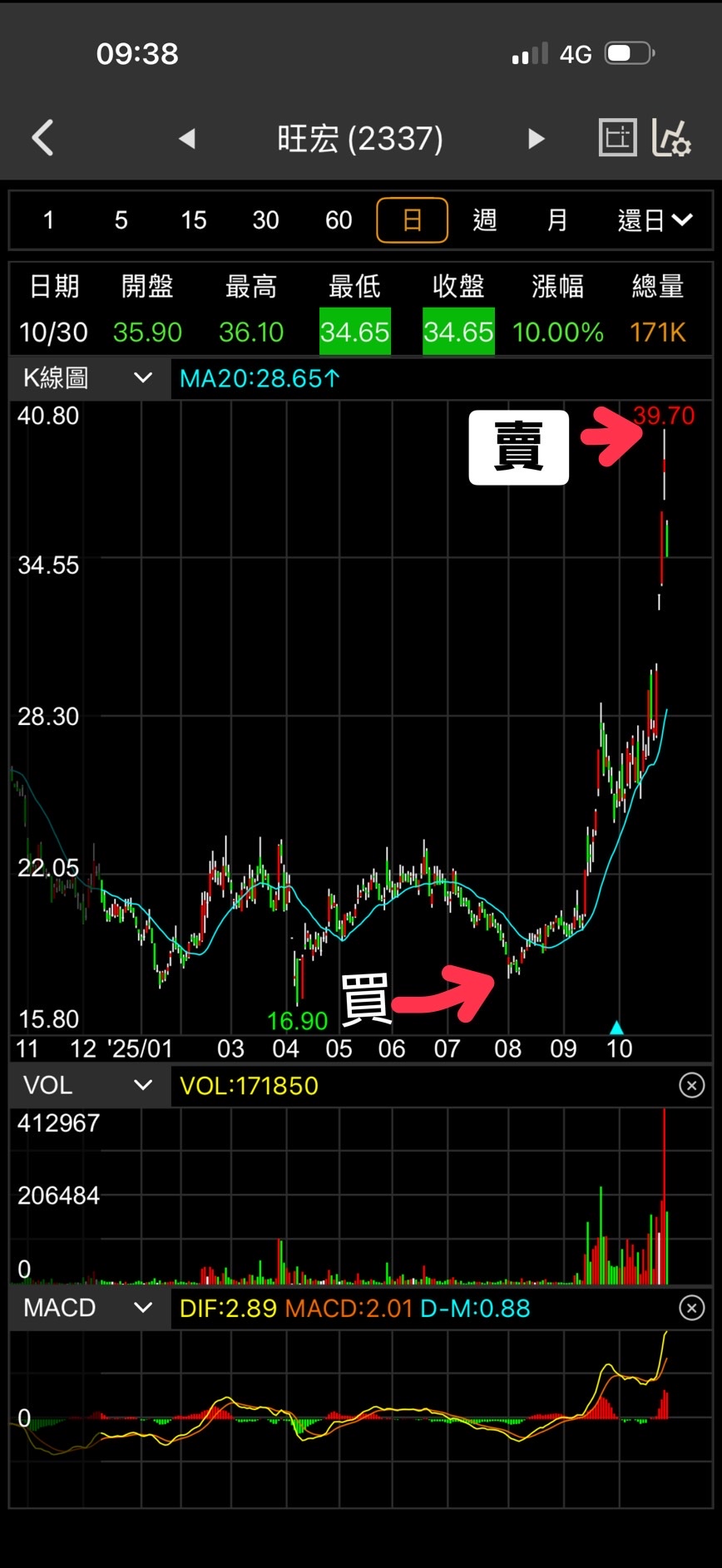Open the MACD indicator dropdown
Image resolution: width=722 pixels, height=1568 pixels.
click(88, 1308)
